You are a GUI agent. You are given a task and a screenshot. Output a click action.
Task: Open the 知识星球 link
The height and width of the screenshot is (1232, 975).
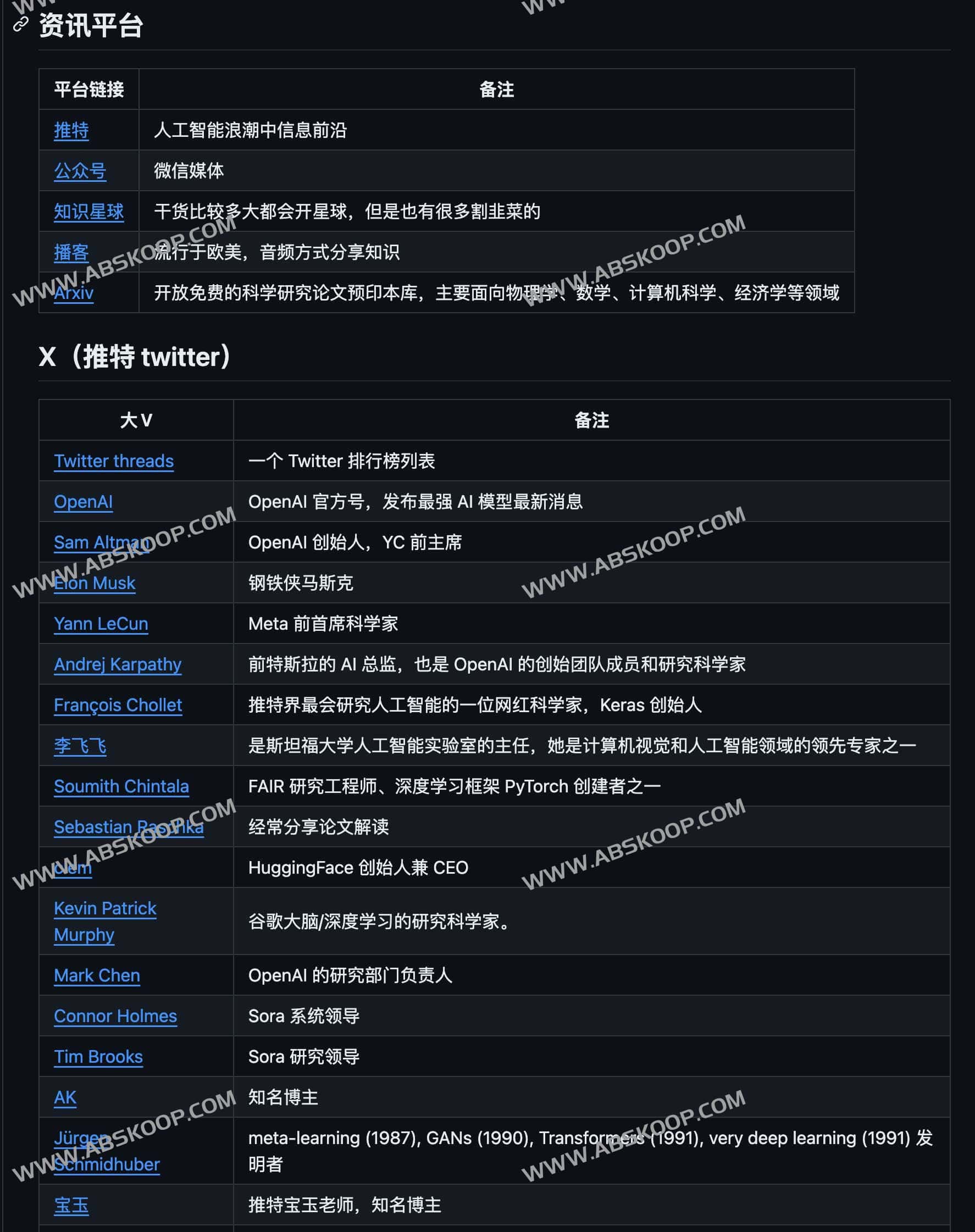click(88, 211)
